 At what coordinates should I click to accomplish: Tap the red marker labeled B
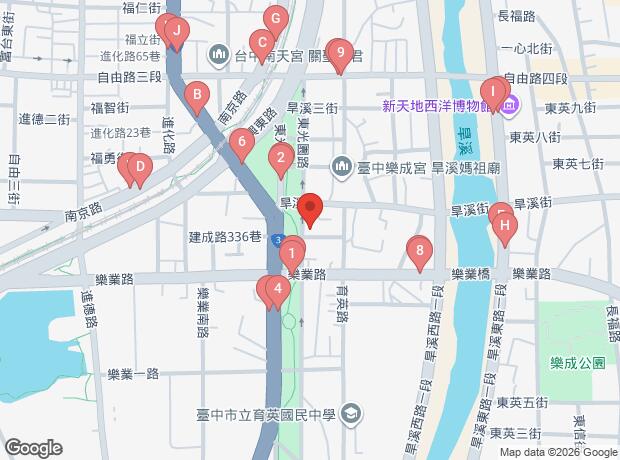[x=198, y=97]
